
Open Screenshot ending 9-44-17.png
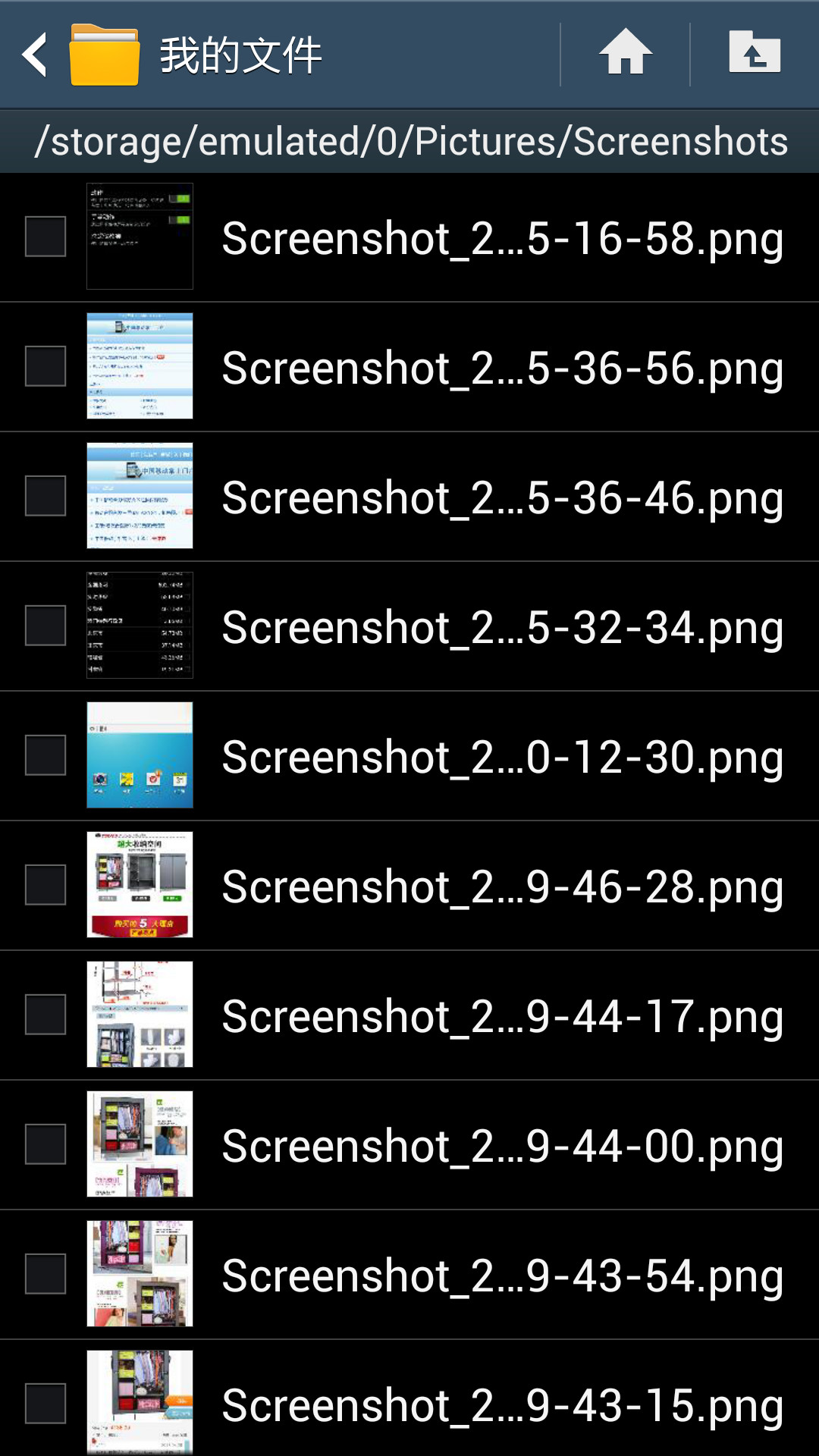[x=502, y=1016]
